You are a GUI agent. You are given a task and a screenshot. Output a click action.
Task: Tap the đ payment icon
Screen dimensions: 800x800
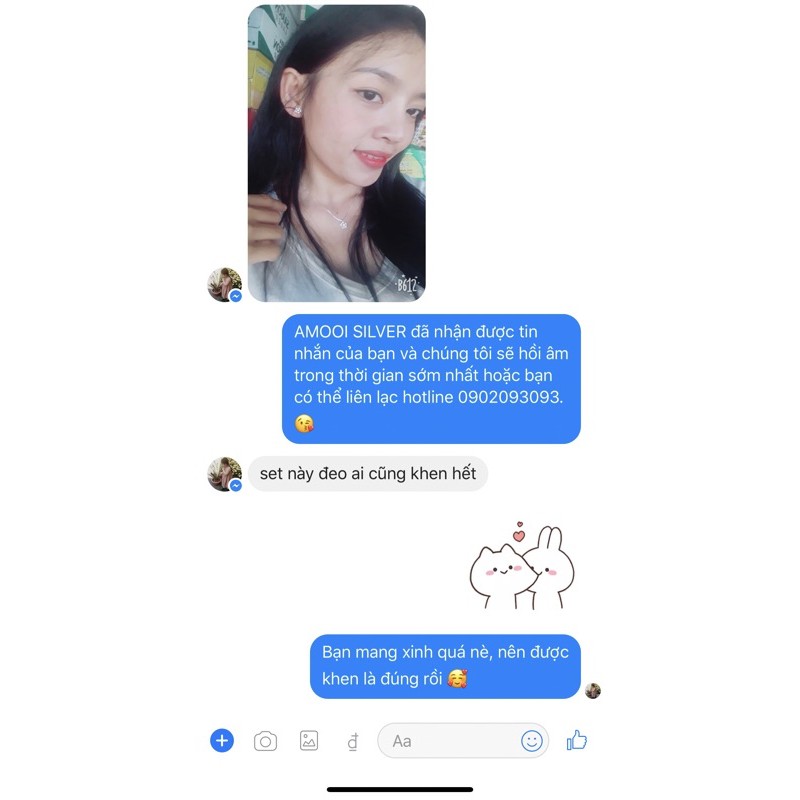(x=352, y=742)
